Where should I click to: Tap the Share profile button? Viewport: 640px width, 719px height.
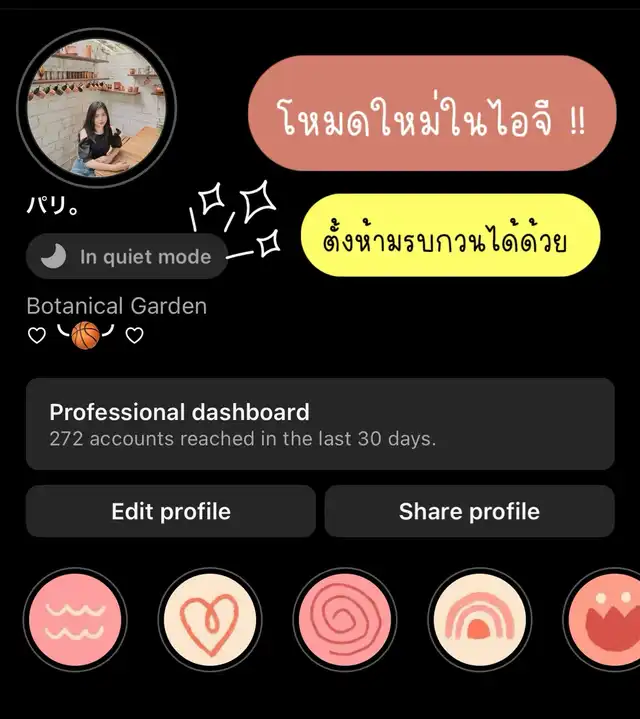point(469,512)
